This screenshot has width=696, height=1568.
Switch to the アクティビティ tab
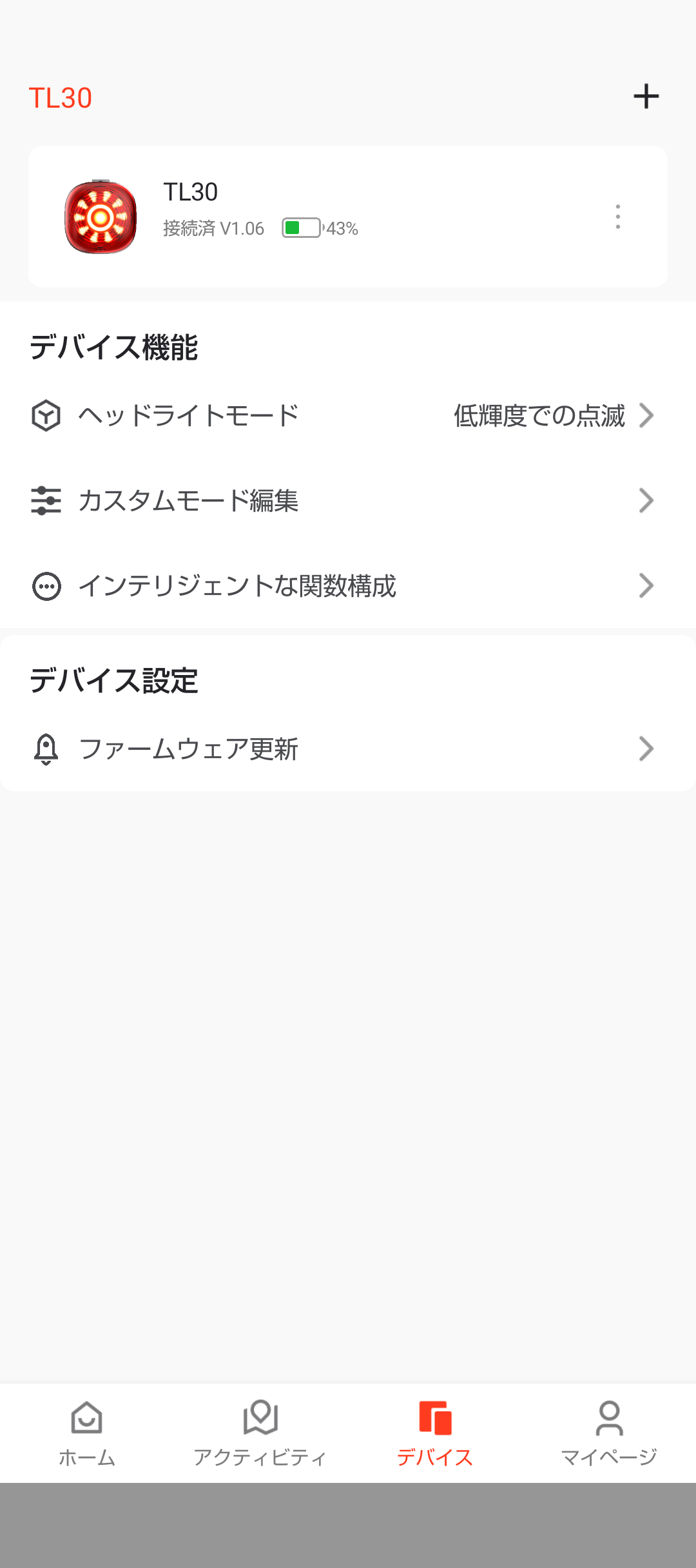(260, 1434)
